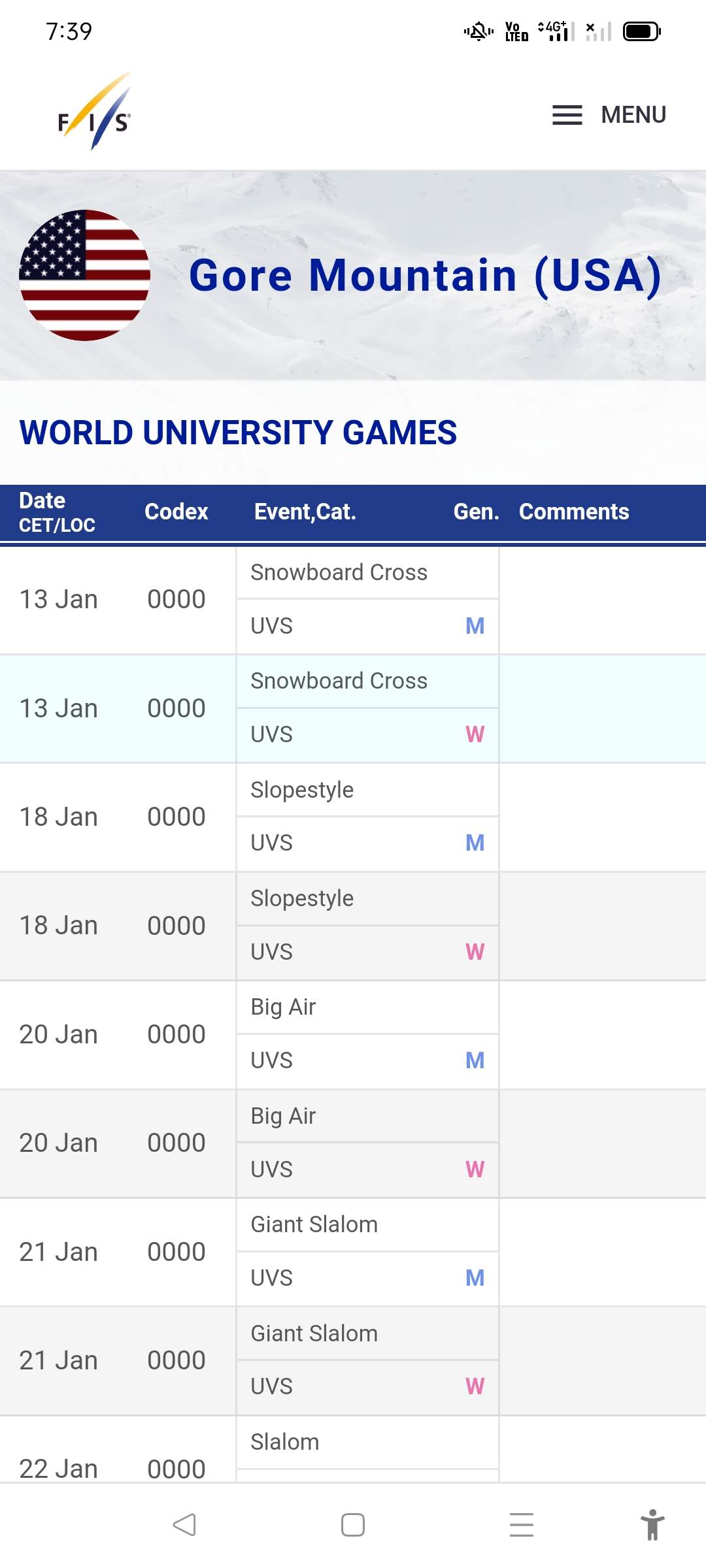Image resolution: width=706 pixels, height=1568 pixels.
Task: Open the MENU hamburger button
Action: click(609, 115)
